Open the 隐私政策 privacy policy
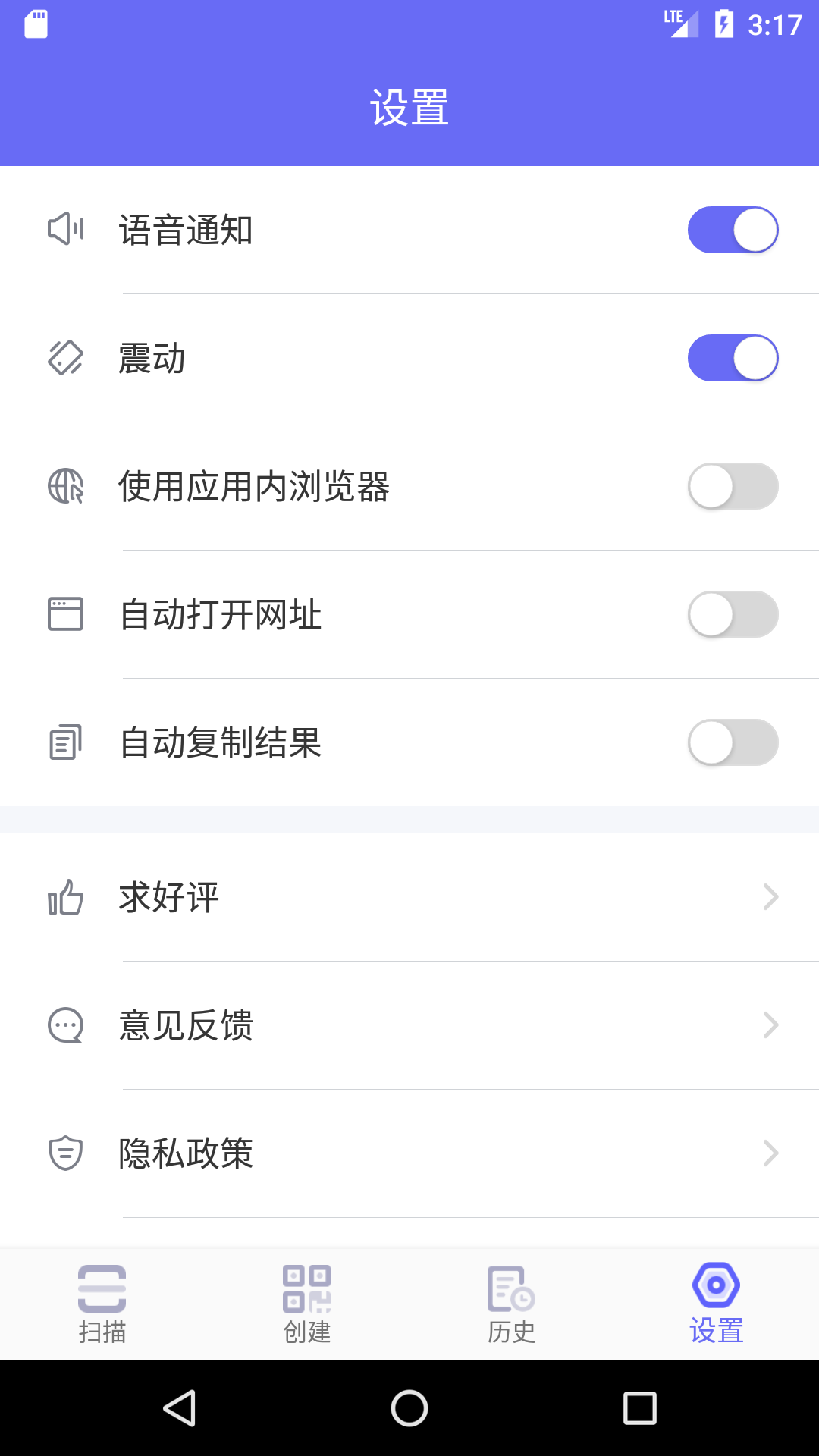 point(409,1154)
